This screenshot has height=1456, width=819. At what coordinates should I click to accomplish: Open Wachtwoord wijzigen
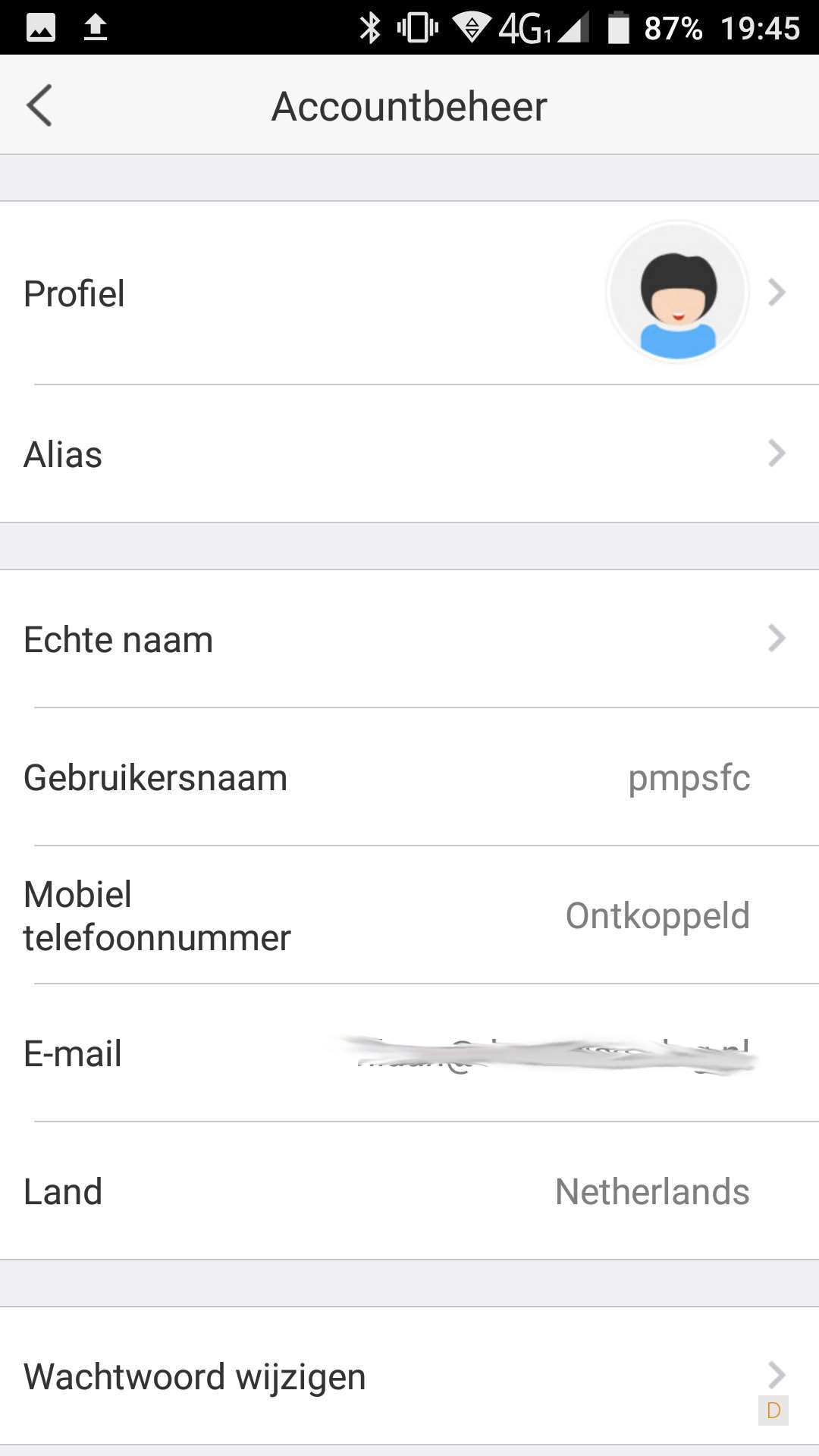(x=409, y=1376)
